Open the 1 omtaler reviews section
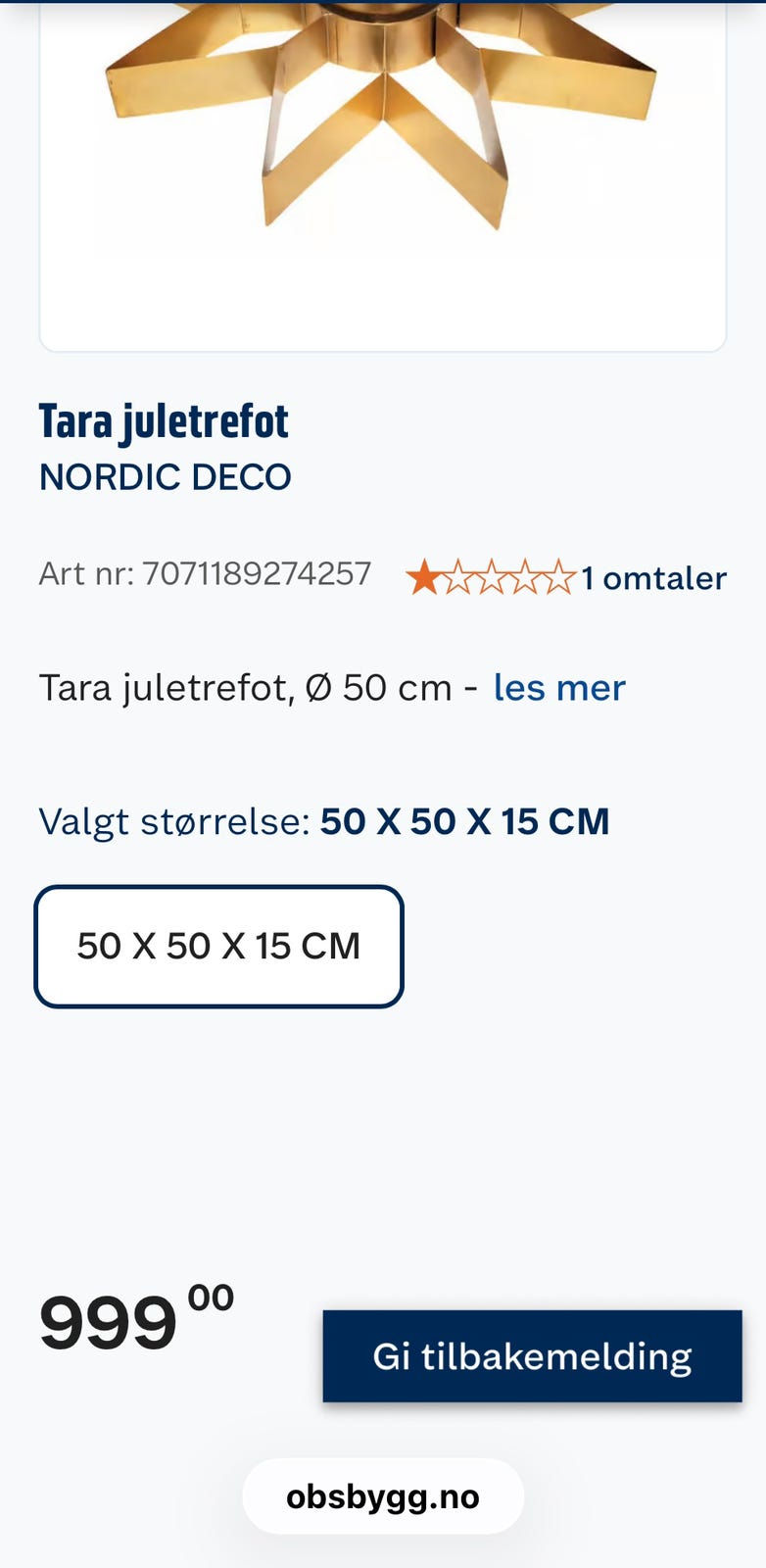Screen dimensions: 766x1568 pos(653,577)
